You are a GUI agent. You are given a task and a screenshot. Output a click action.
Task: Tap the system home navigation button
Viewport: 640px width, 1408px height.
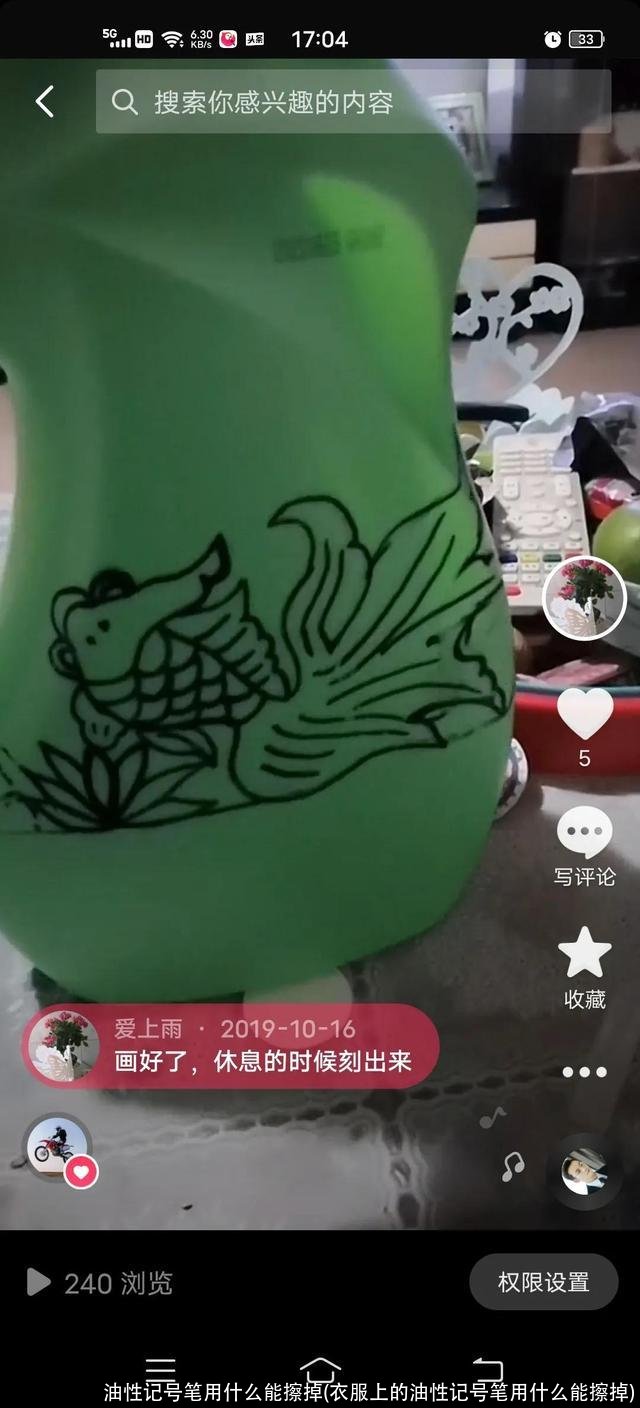tap(320, 1370)
